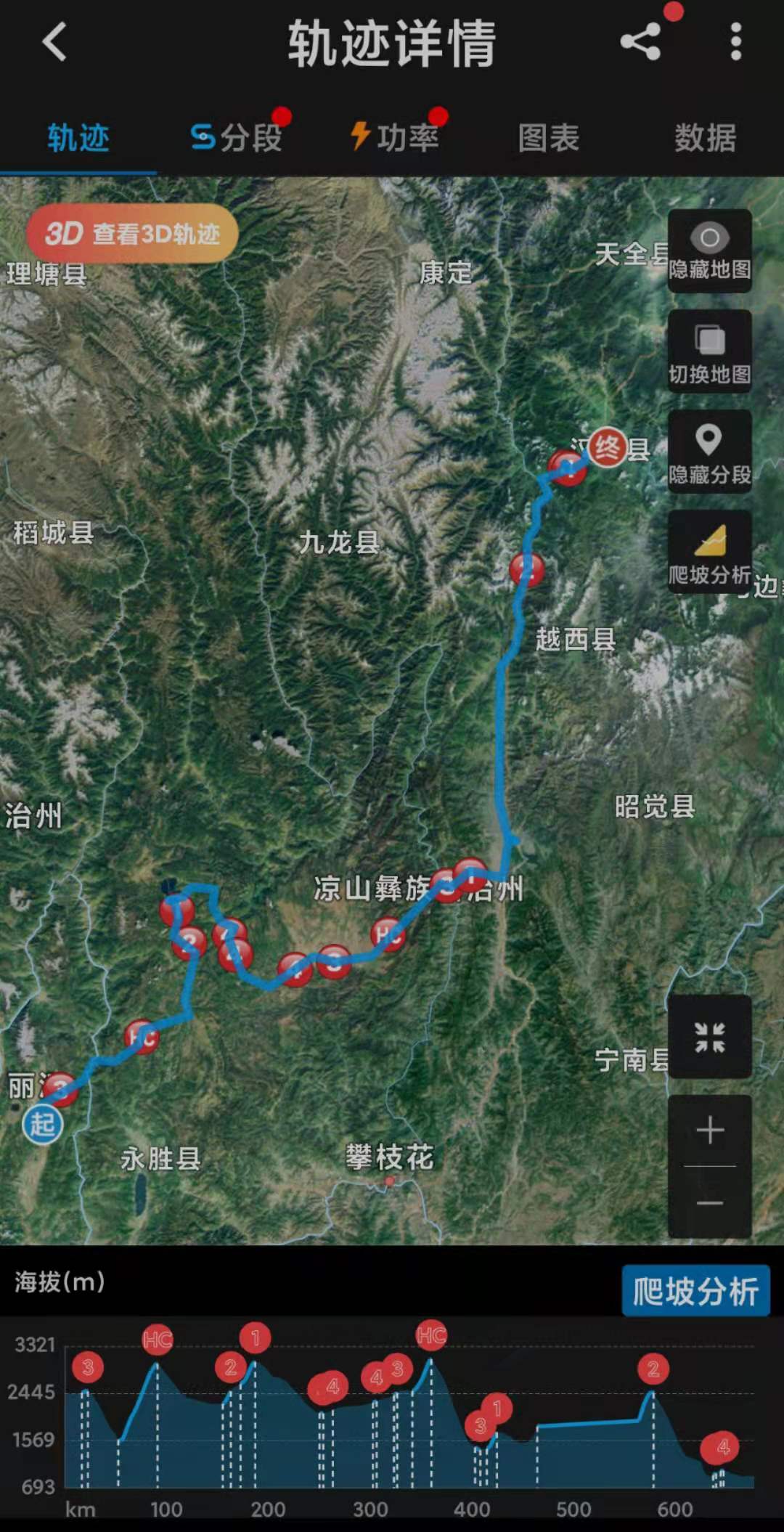Open the overflow menu

point(735,41)
